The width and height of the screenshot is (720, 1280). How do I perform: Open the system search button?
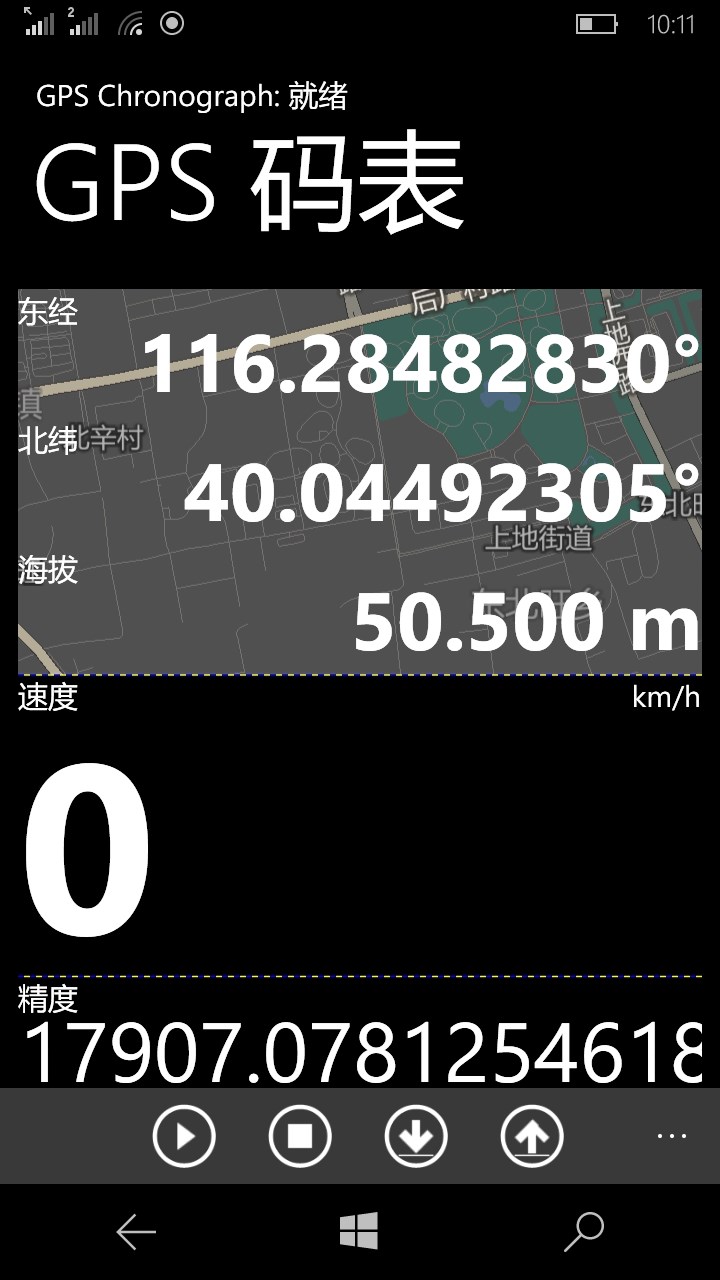coord(584,1232)
